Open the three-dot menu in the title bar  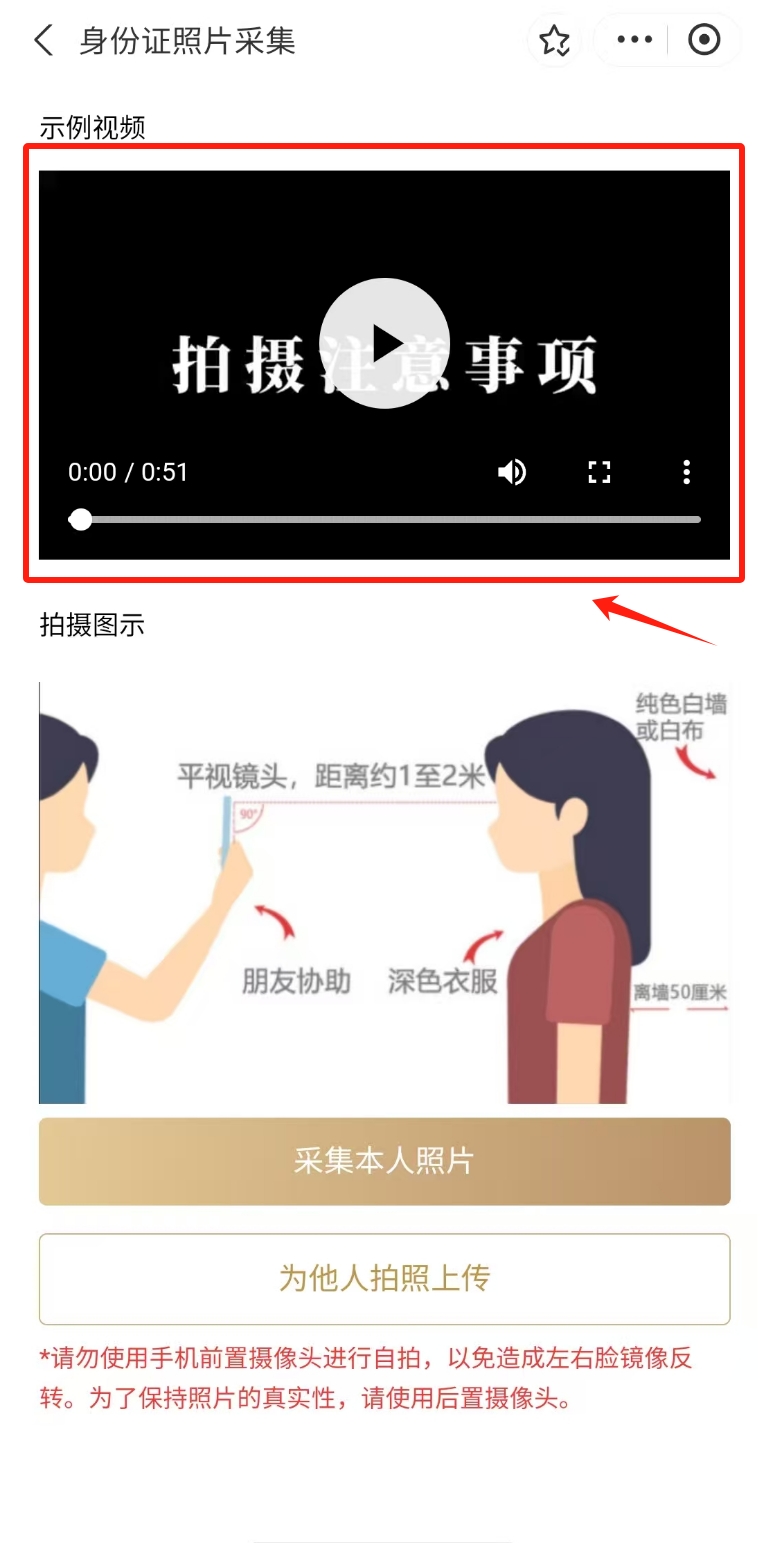(x=634, y=41)
